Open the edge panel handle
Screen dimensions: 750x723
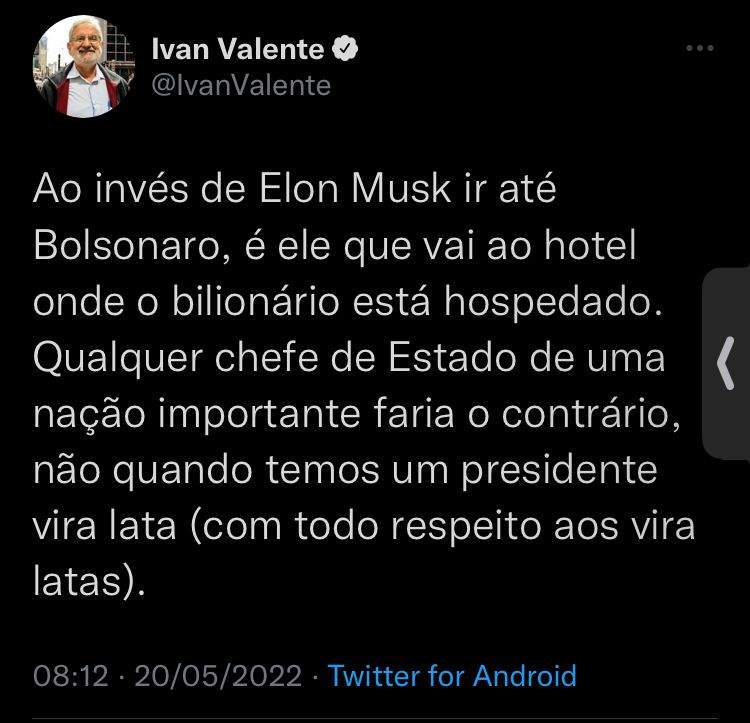(727, 363)
